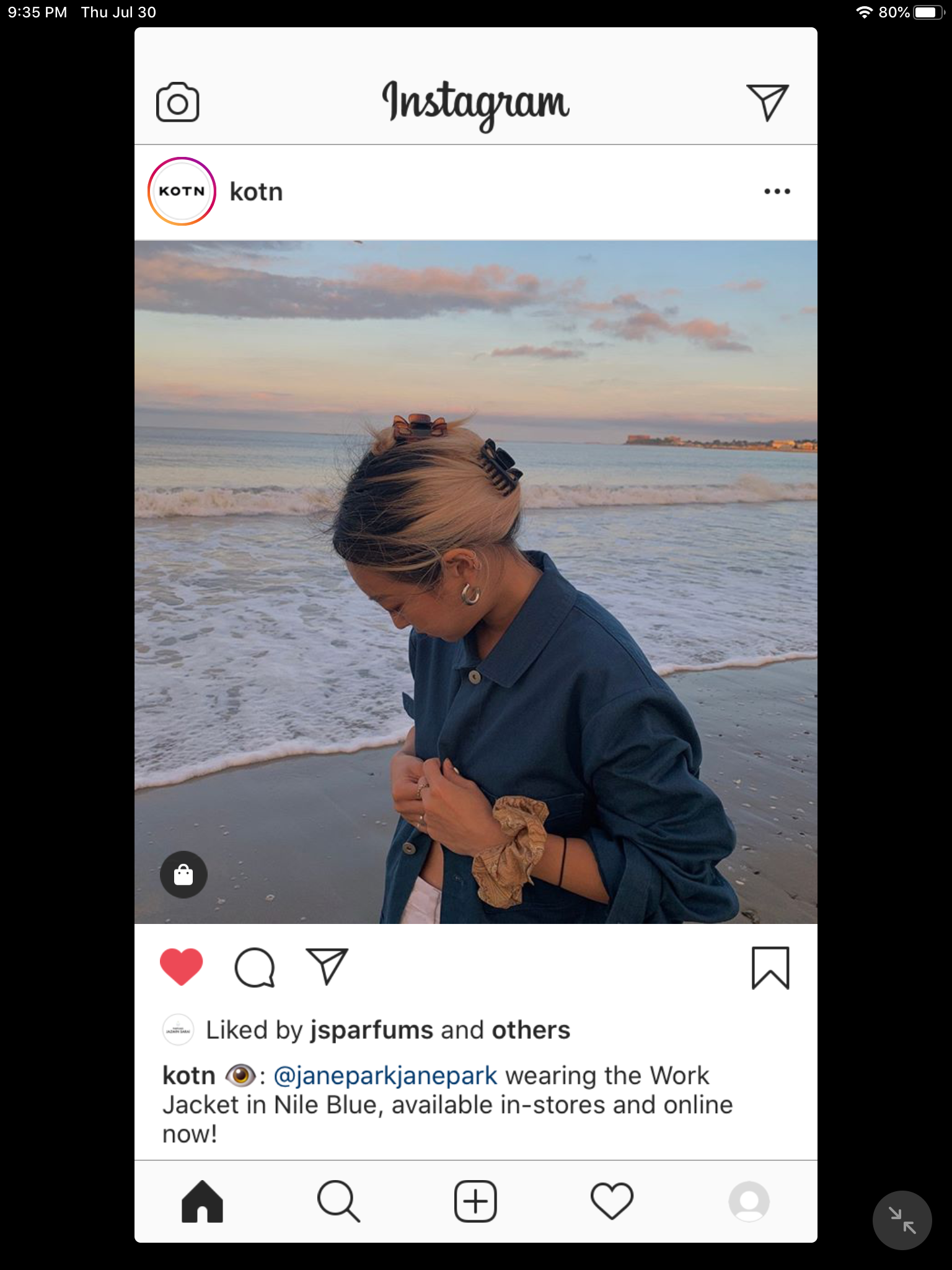The height and width of the screenshot is (1270, 952).
Task: Open the post's three-dot options menu
Action: coord(777,192)
